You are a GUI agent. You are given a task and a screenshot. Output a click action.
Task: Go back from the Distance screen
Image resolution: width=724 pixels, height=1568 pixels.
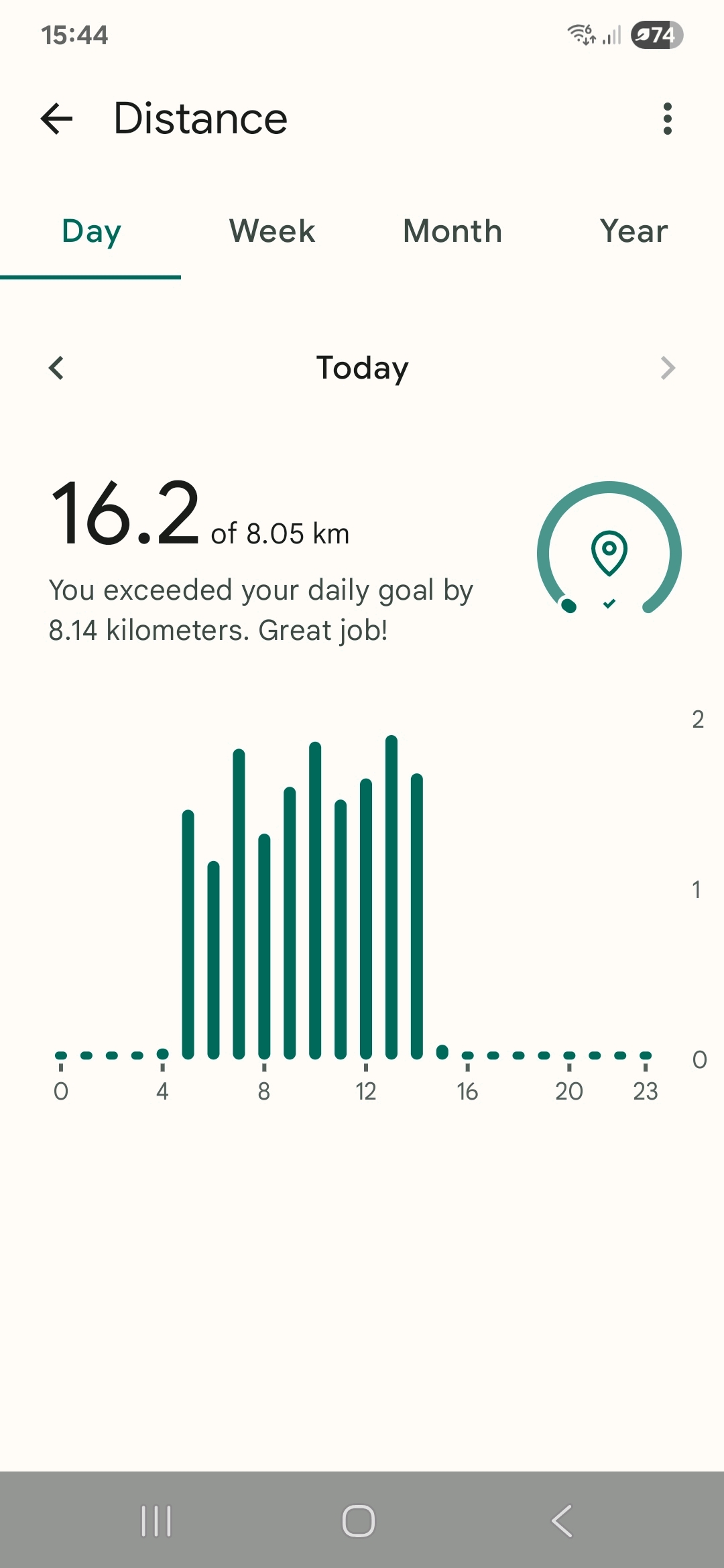tap(56, 119)
